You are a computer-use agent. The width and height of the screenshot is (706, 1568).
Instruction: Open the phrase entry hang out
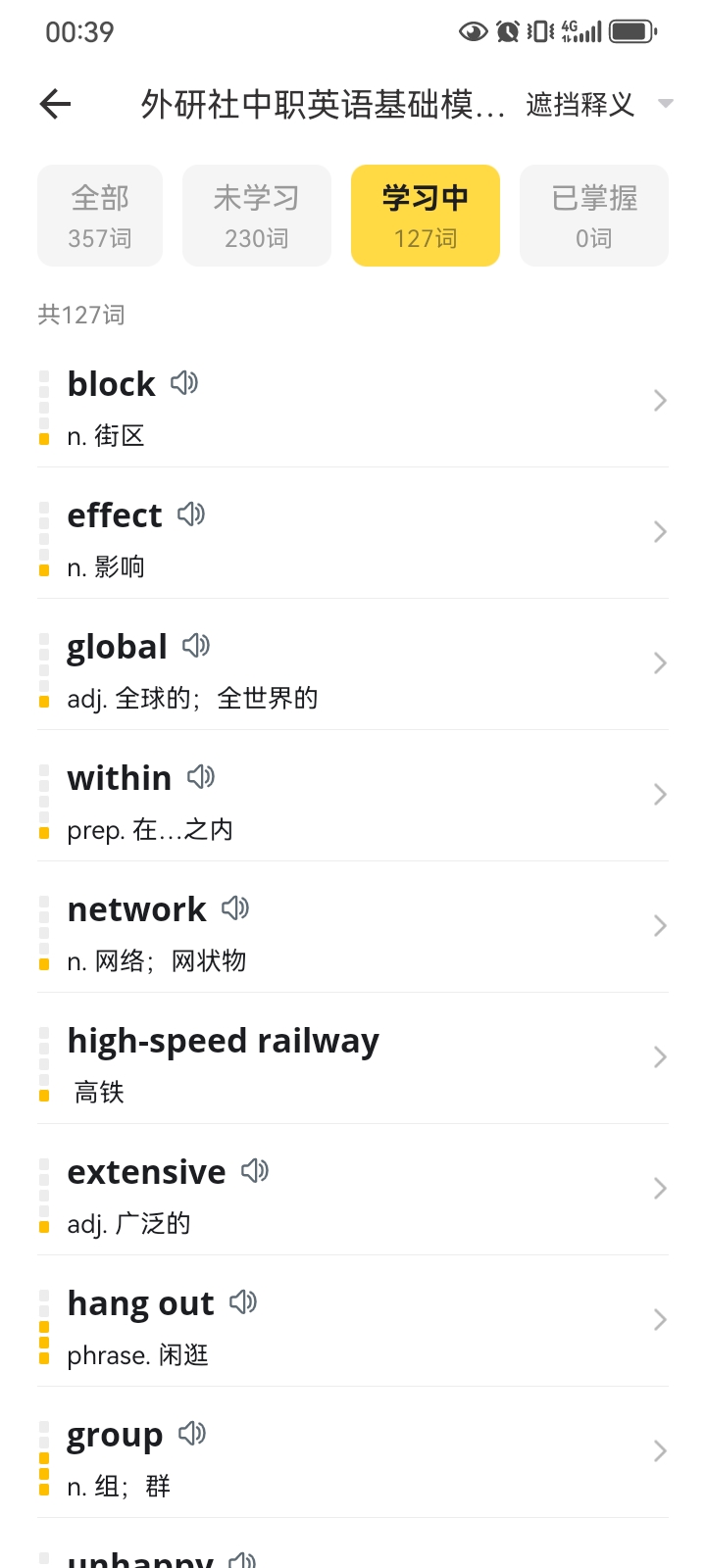353,1321
